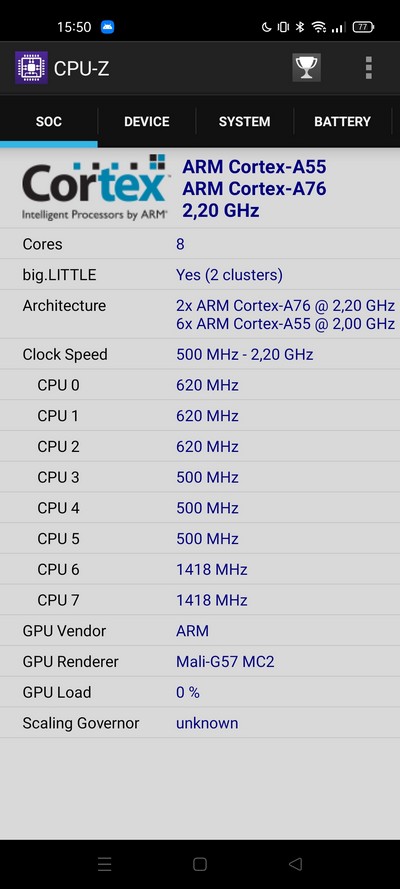Go to the home screen
400x889 pixels.
click(x=199, y=863)
